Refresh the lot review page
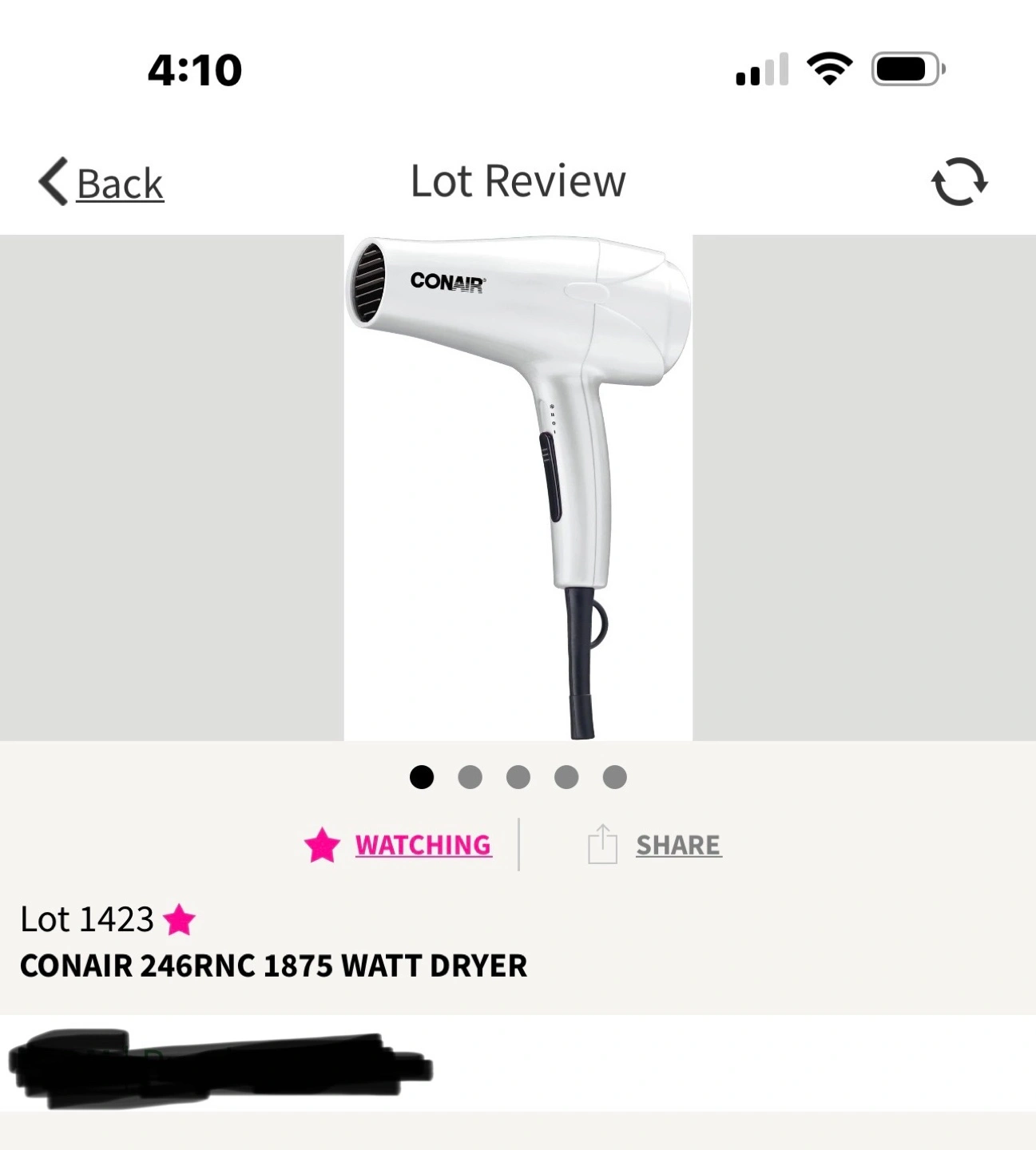Image resolution: width=1036 pixels, height=1150 pixels. coord(959,182)
